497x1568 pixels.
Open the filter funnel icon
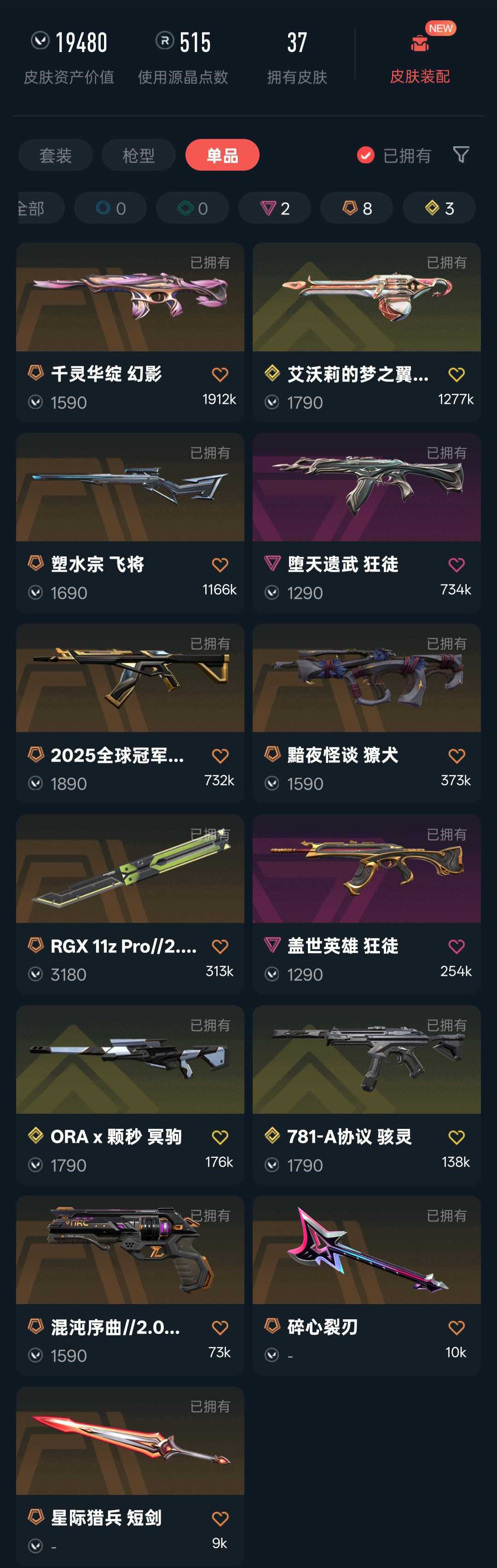coord(461,155)
